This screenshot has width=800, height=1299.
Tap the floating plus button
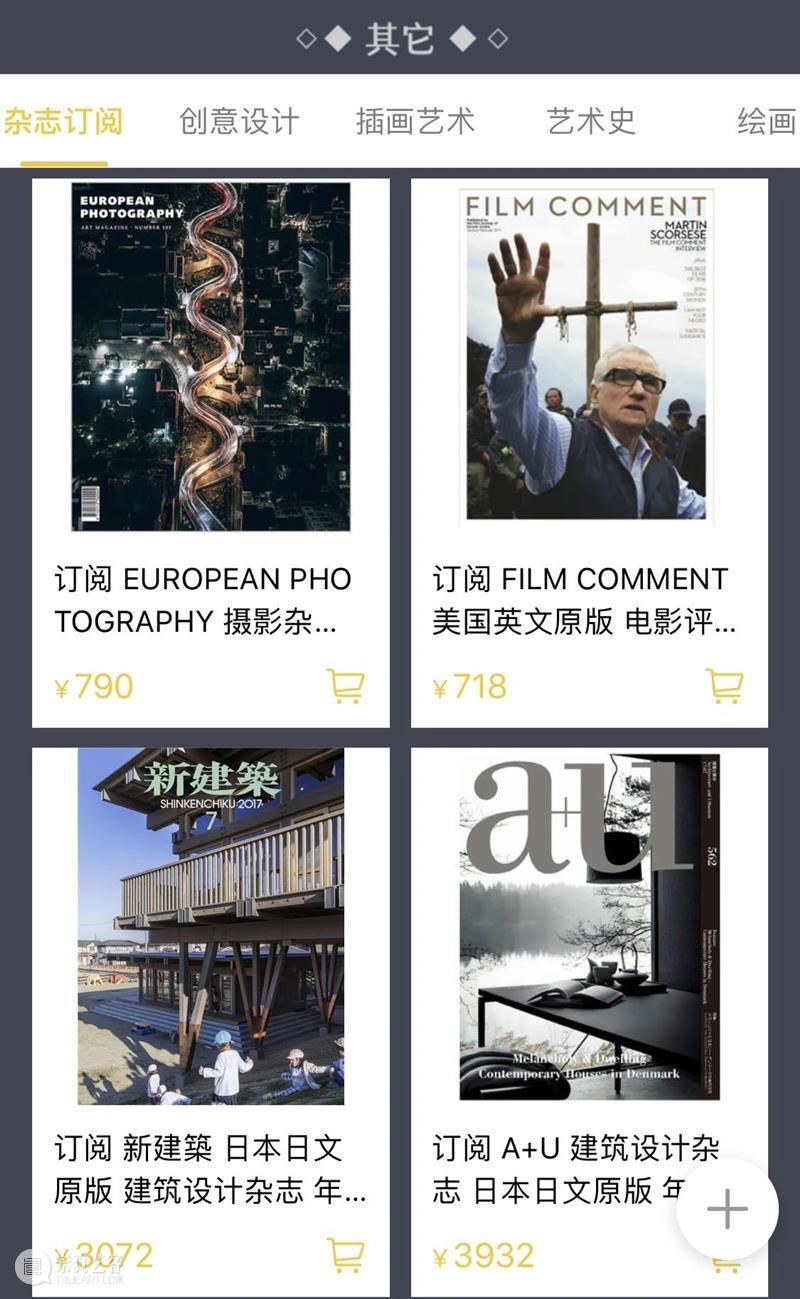click(727, 1210)
